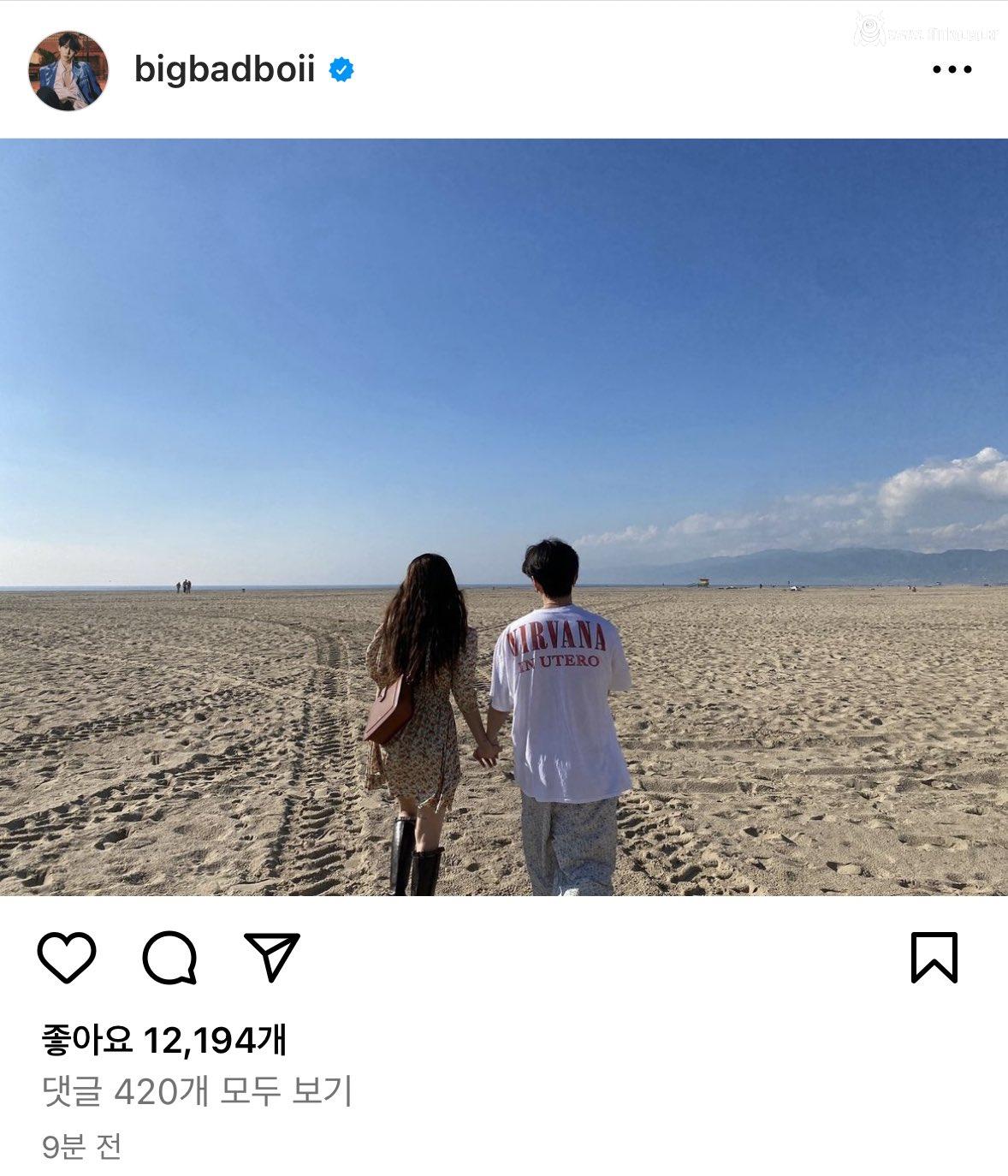Screen dimensions: 1008x1176
Task: Share the post via paper plane icon
Action: pyautogui.click(x=272, y=957)
